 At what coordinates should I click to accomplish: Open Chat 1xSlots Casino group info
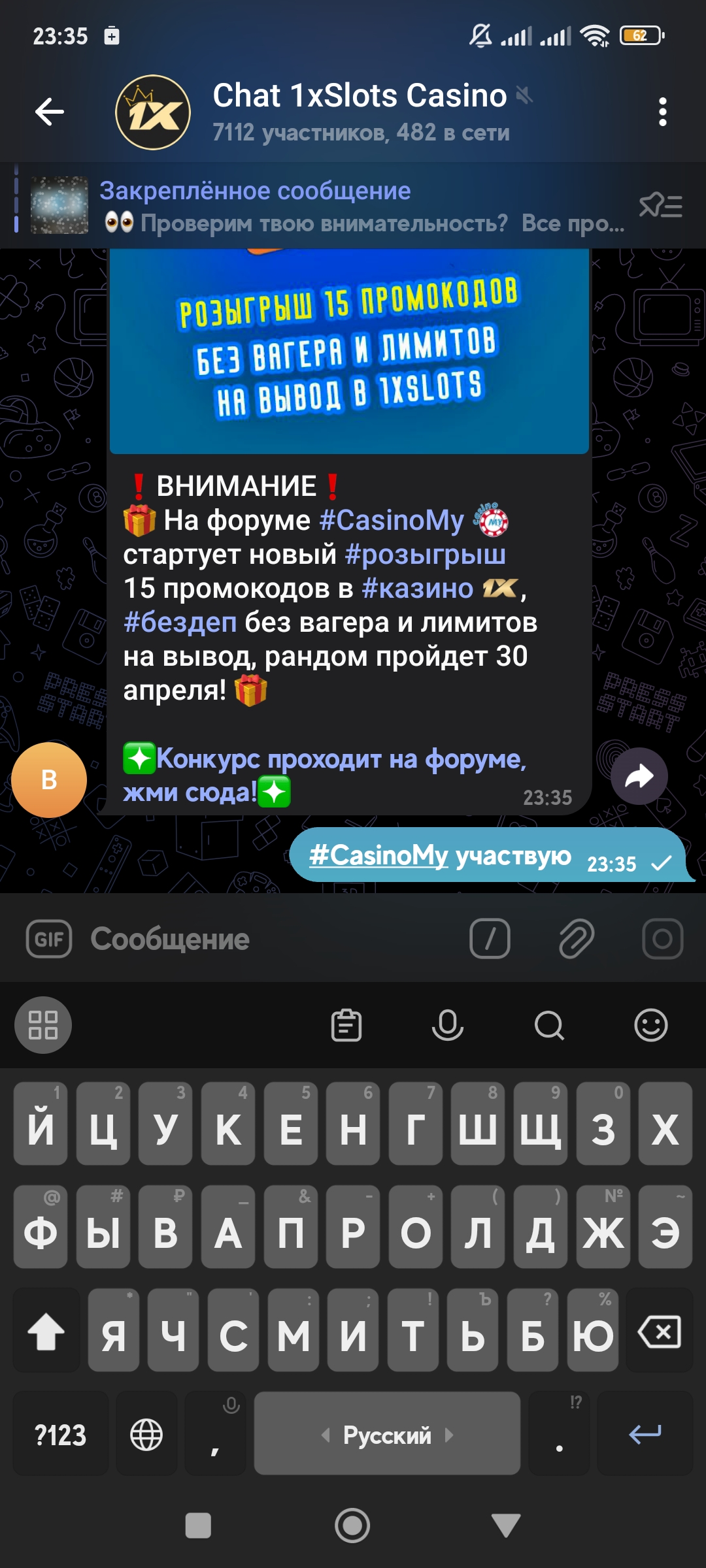(360, 112)
